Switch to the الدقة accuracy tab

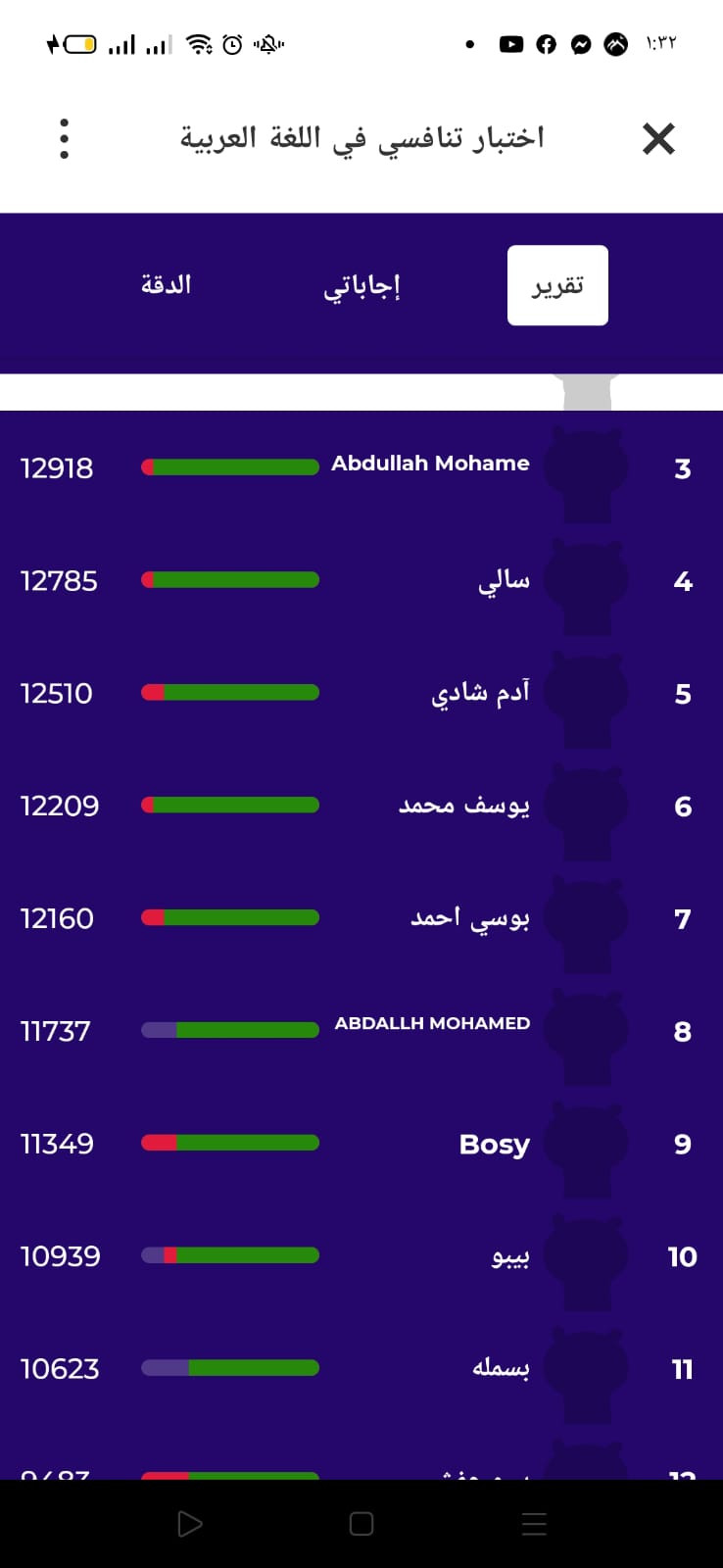click(x=166, y=285)
